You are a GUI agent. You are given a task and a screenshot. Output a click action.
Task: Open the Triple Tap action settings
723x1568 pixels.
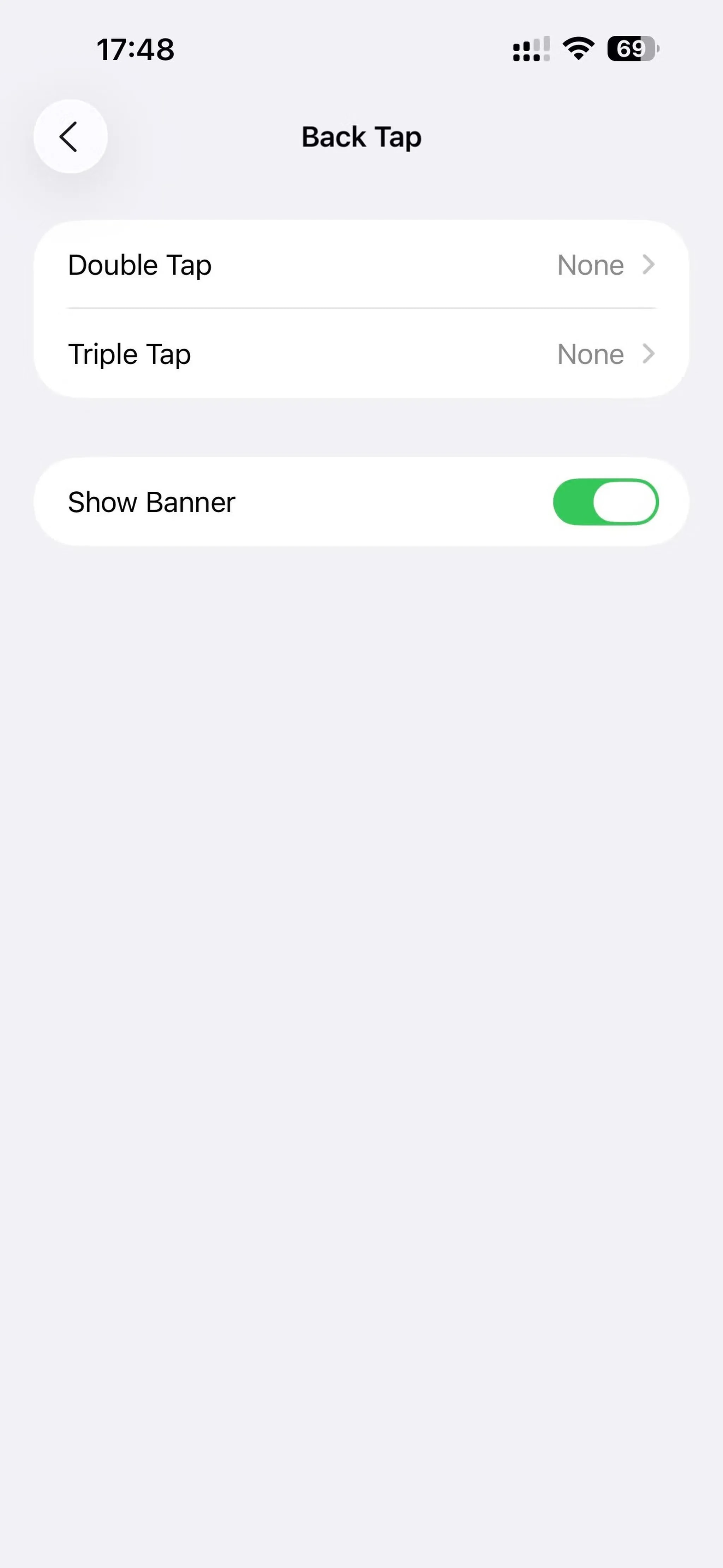point(361,354)
